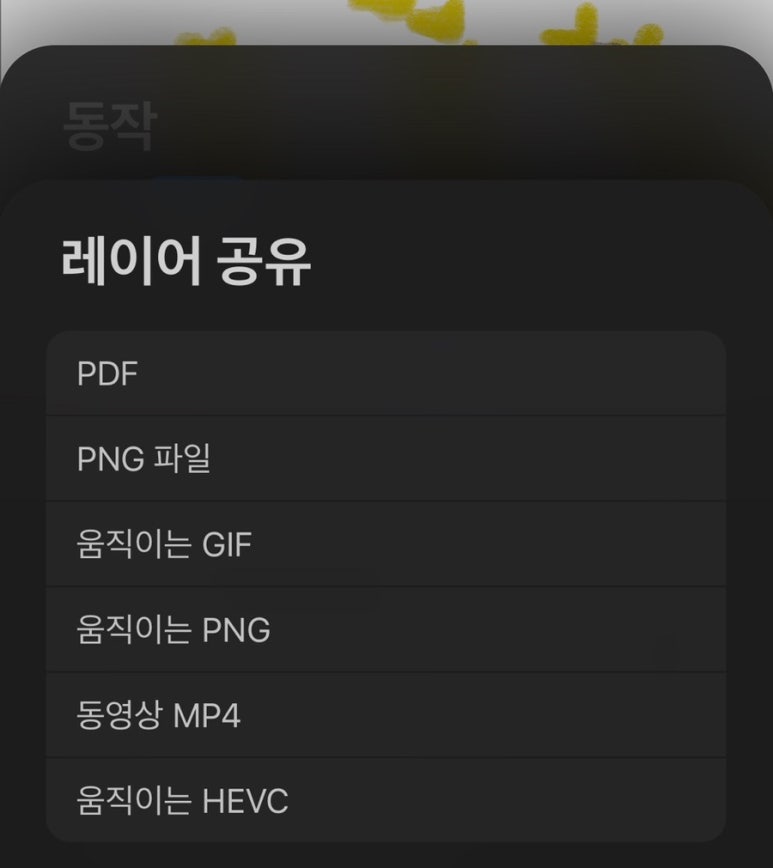Pick the 움직이는 PNG format
This screenshot has height=868, width=773.
tap(385, 630)
